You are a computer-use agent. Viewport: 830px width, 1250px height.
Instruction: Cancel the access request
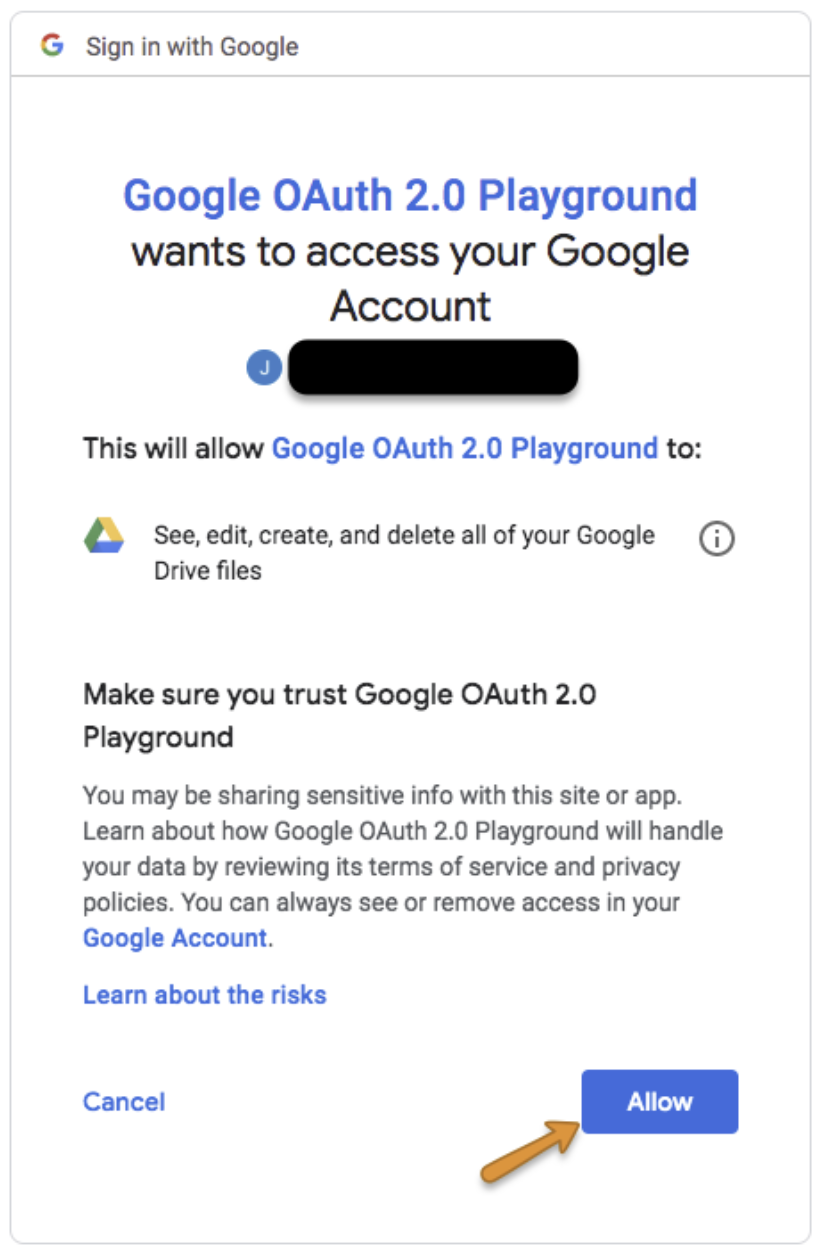(x=124, y=1101)
